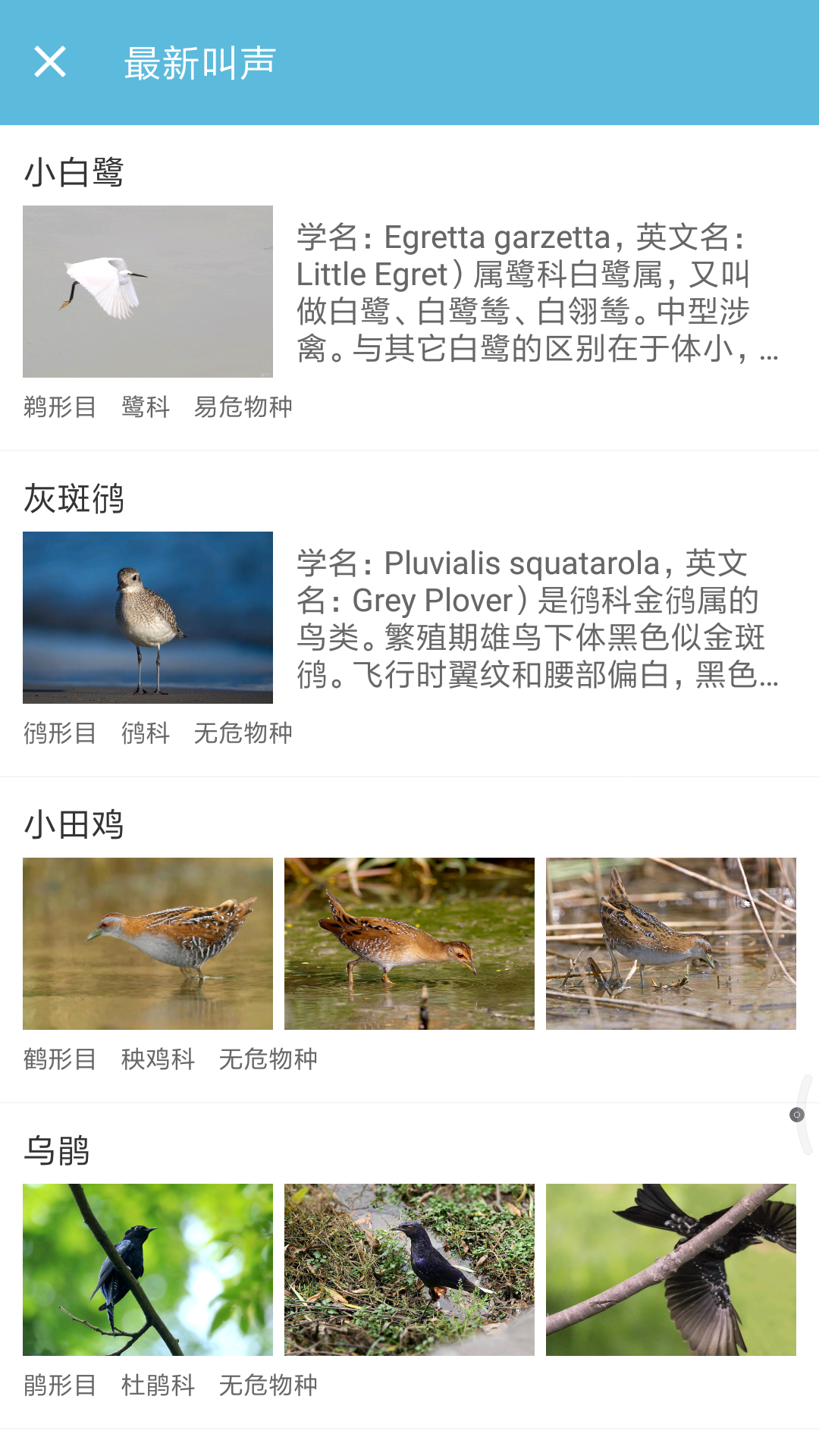
Task: Open the first 乌鹃 photo
Action: pyautogui.click(x=148, y=1269)
